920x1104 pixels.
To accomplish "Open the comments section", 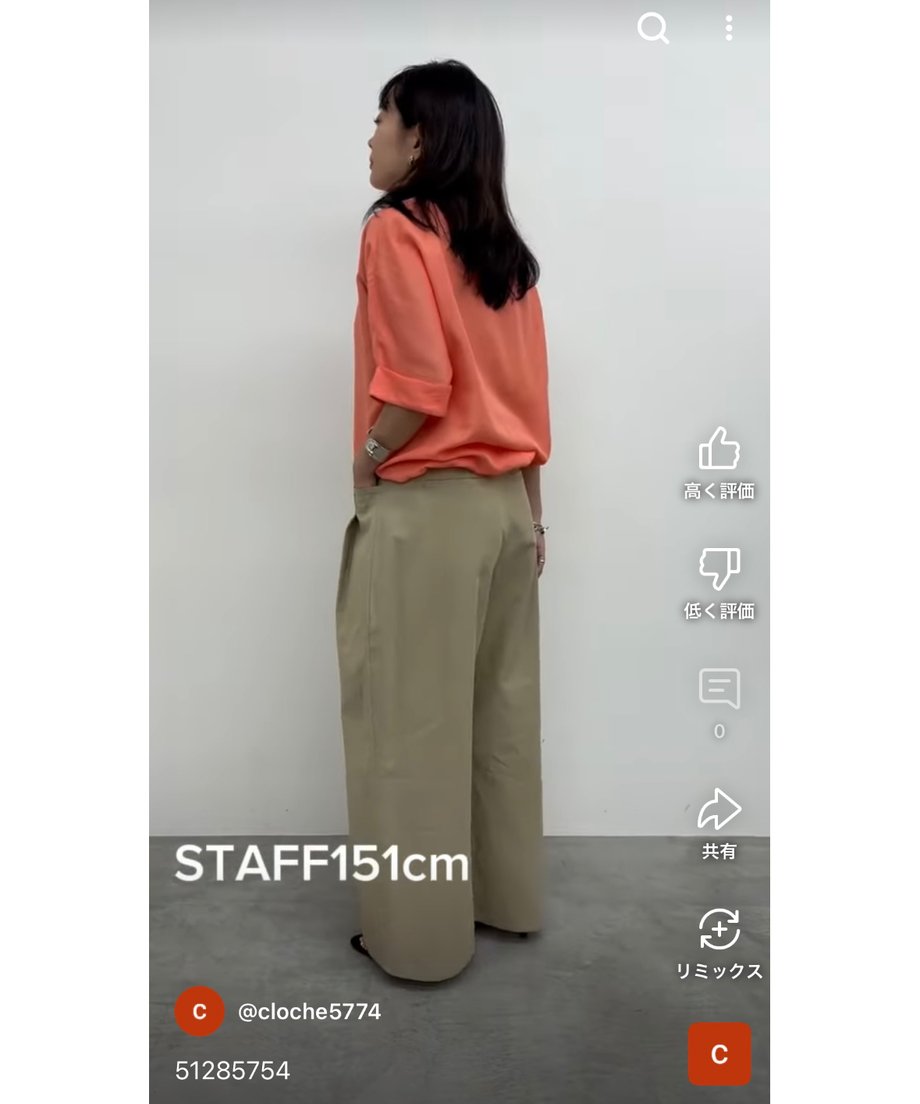I will pos(719,689).
